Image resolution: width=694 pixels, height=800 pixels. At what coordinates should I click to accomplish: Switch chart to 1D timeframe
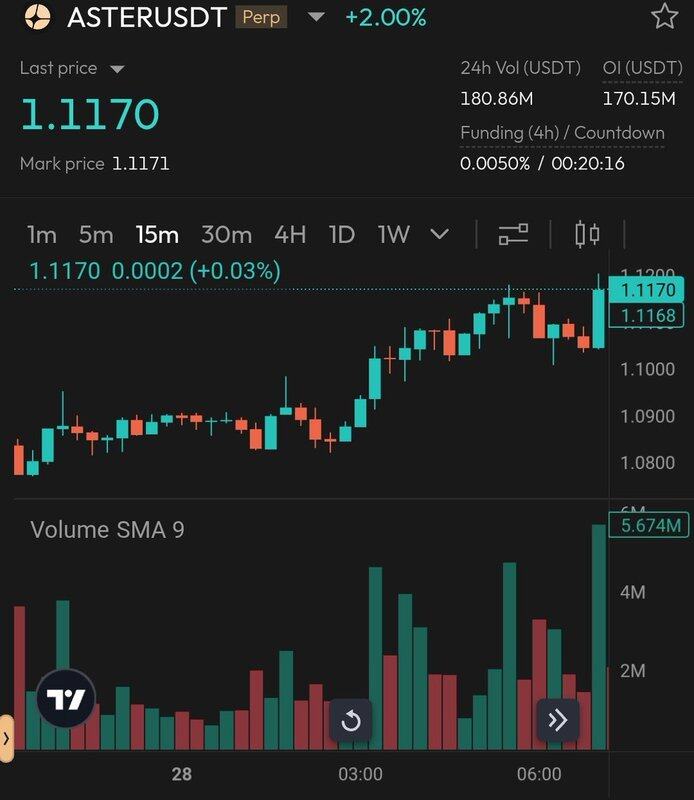coord(342,235)
